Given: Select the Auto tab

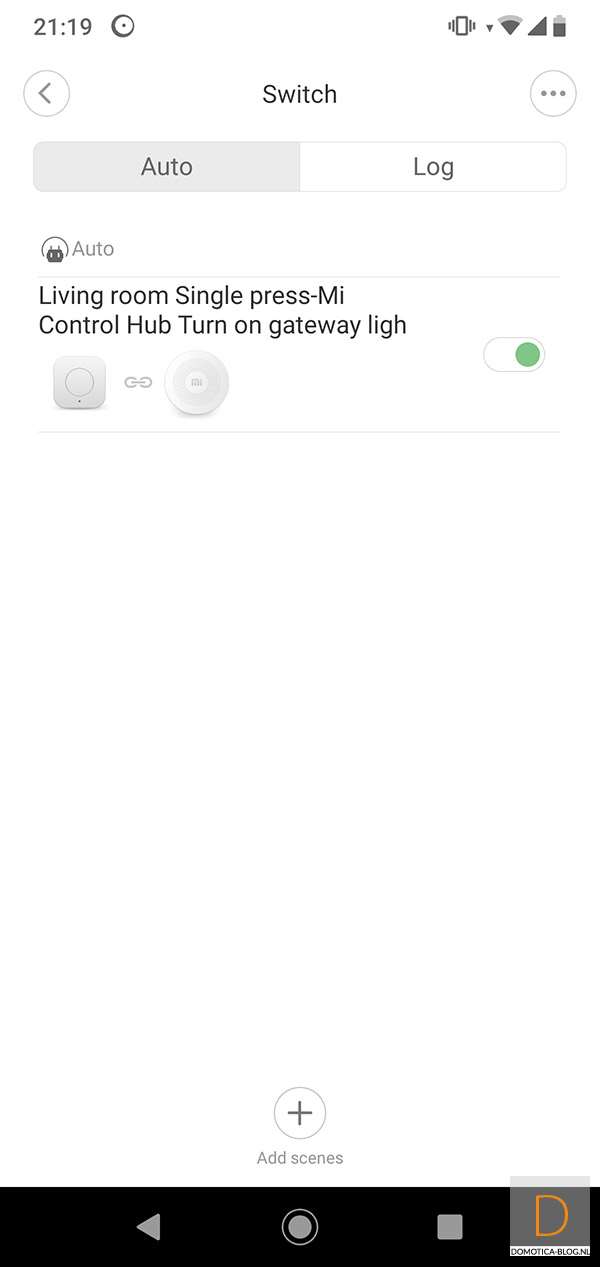Looking at the screenshot, I should click(x=167, y=167).
